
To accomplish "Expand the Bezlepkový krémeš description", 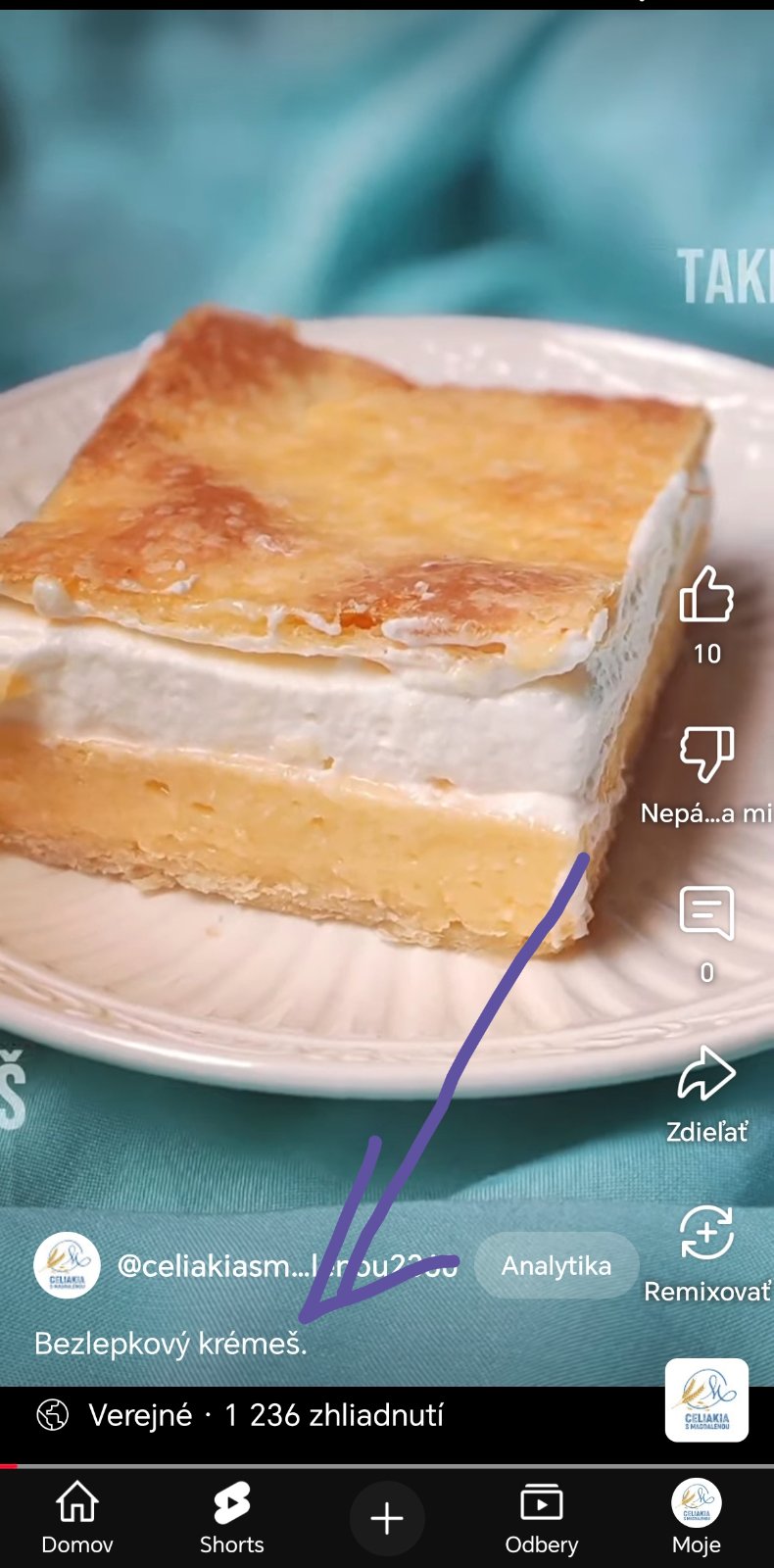I will (170, 1343).
